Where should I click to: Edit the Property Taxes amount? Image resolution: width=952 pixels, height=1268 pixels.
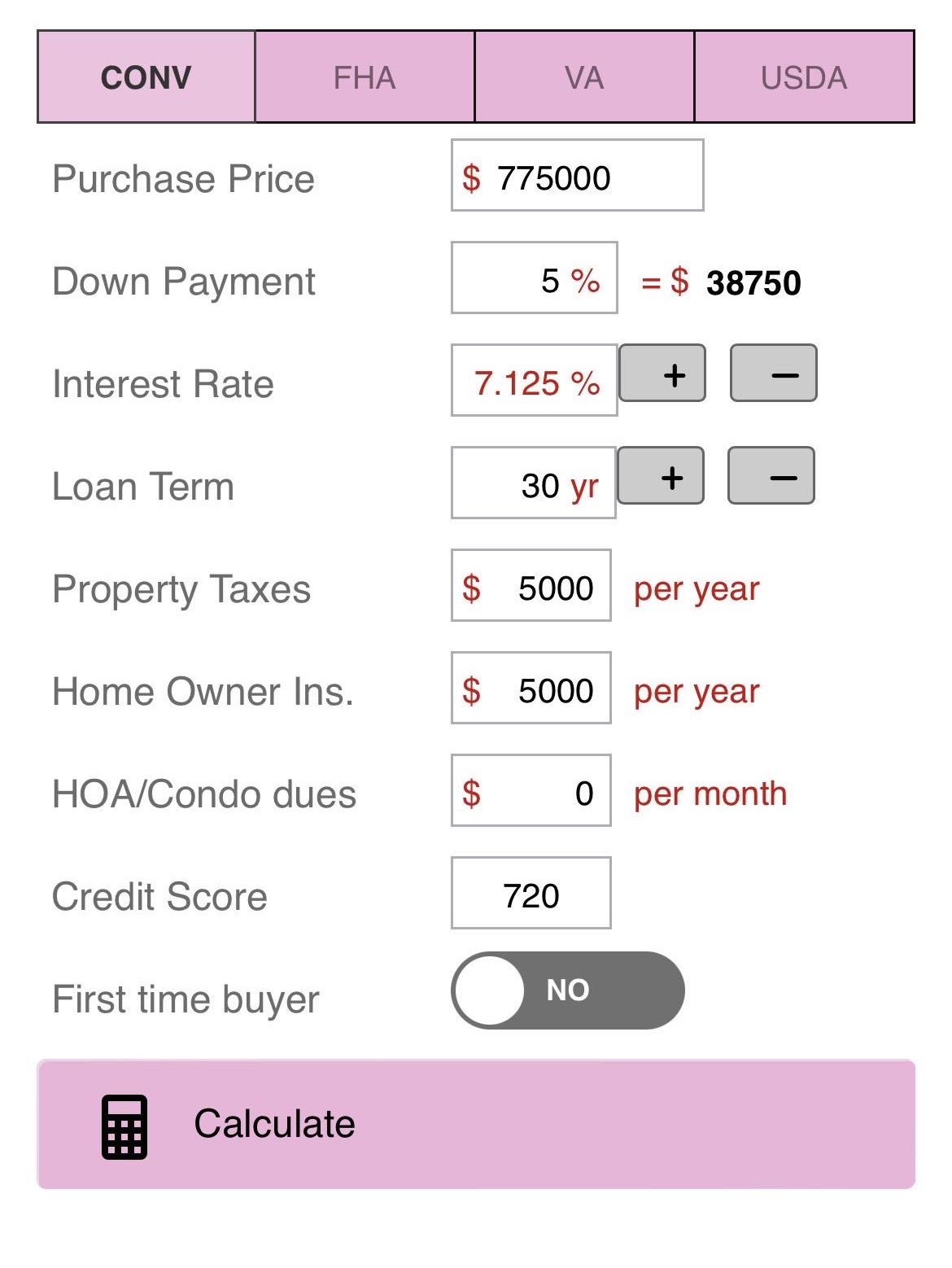(x=531, y=586)
